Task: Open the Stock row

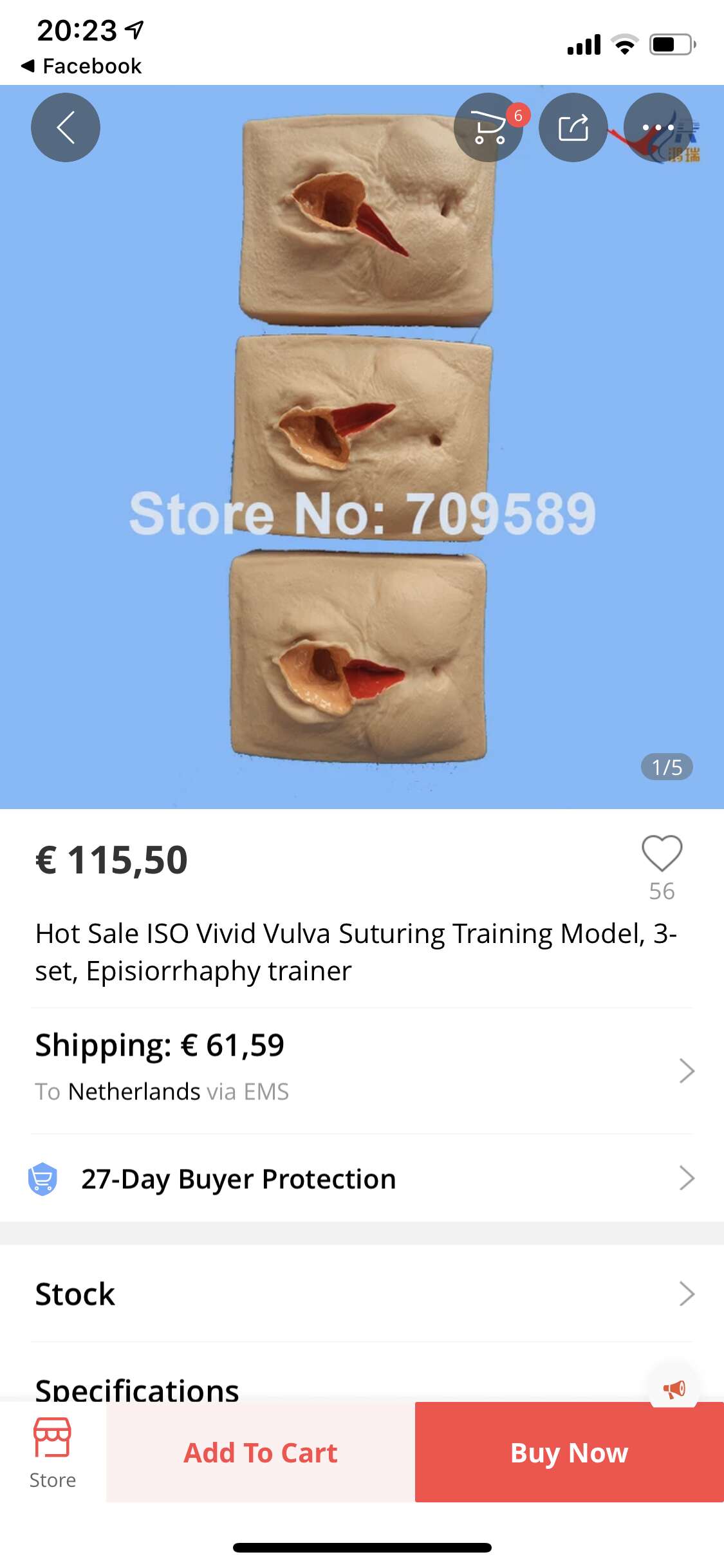Action: point(362,1294)
